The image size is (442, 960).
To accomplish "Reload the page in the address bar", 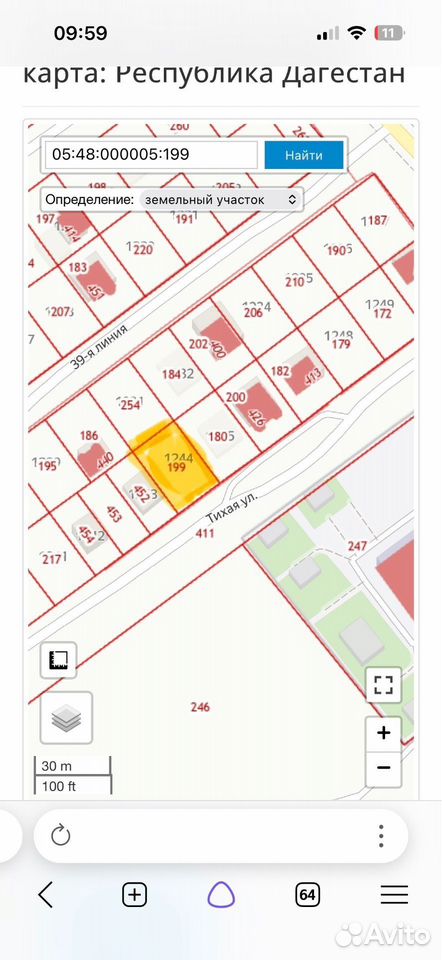I will (61, 836).
